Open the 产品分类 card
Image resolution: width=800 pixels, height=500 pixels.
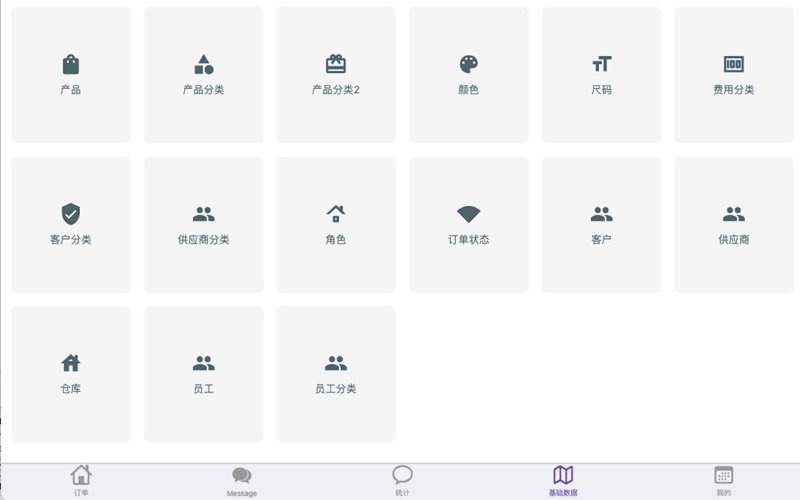(x=203, y=75)
